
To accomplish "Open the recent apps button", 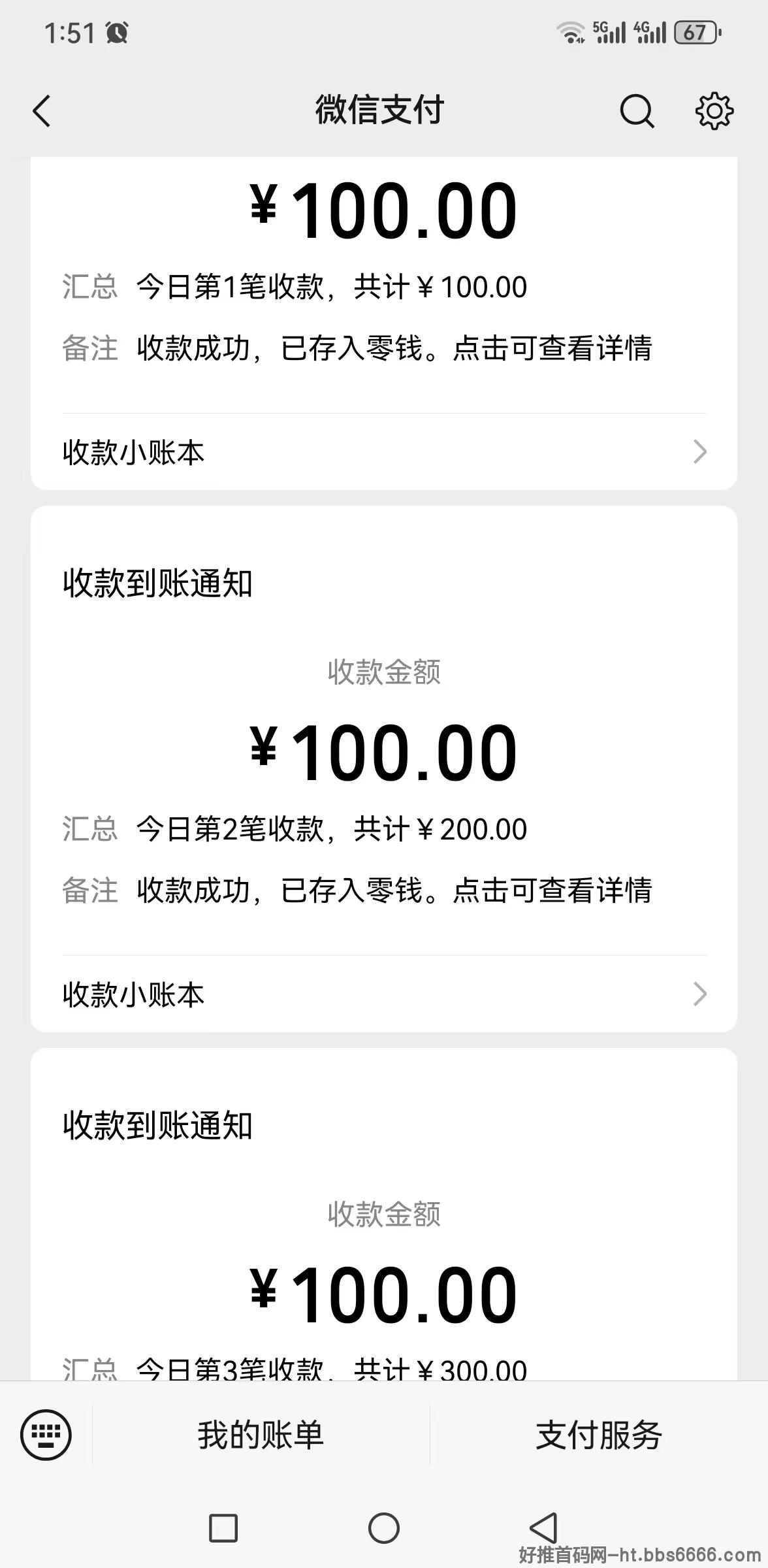I will pos(223,1528).
